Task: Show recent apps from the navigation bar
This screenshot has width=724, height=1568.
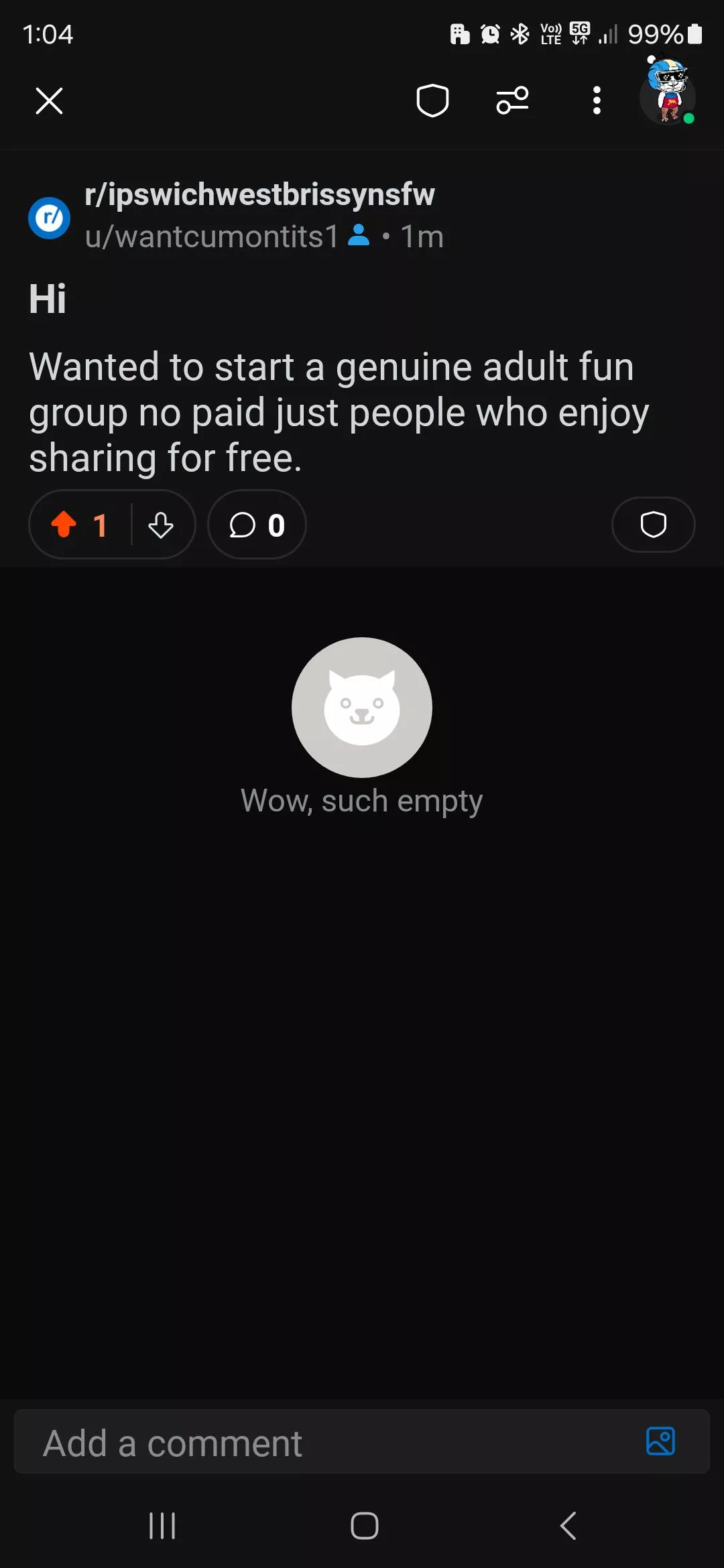Action: [162, 1526]
